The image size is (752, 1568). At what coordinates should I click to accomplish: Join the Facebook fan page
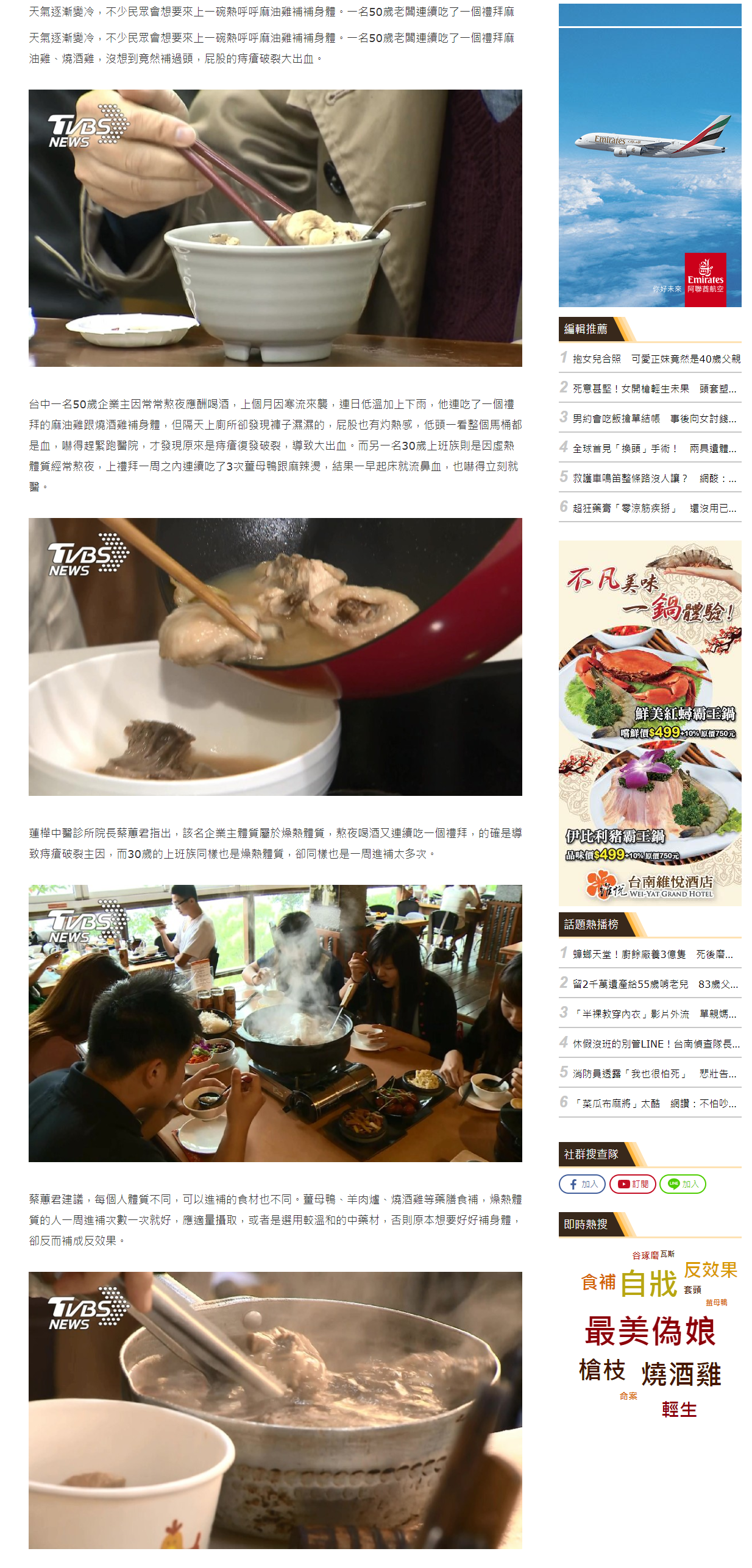[x=582, y=1183]
